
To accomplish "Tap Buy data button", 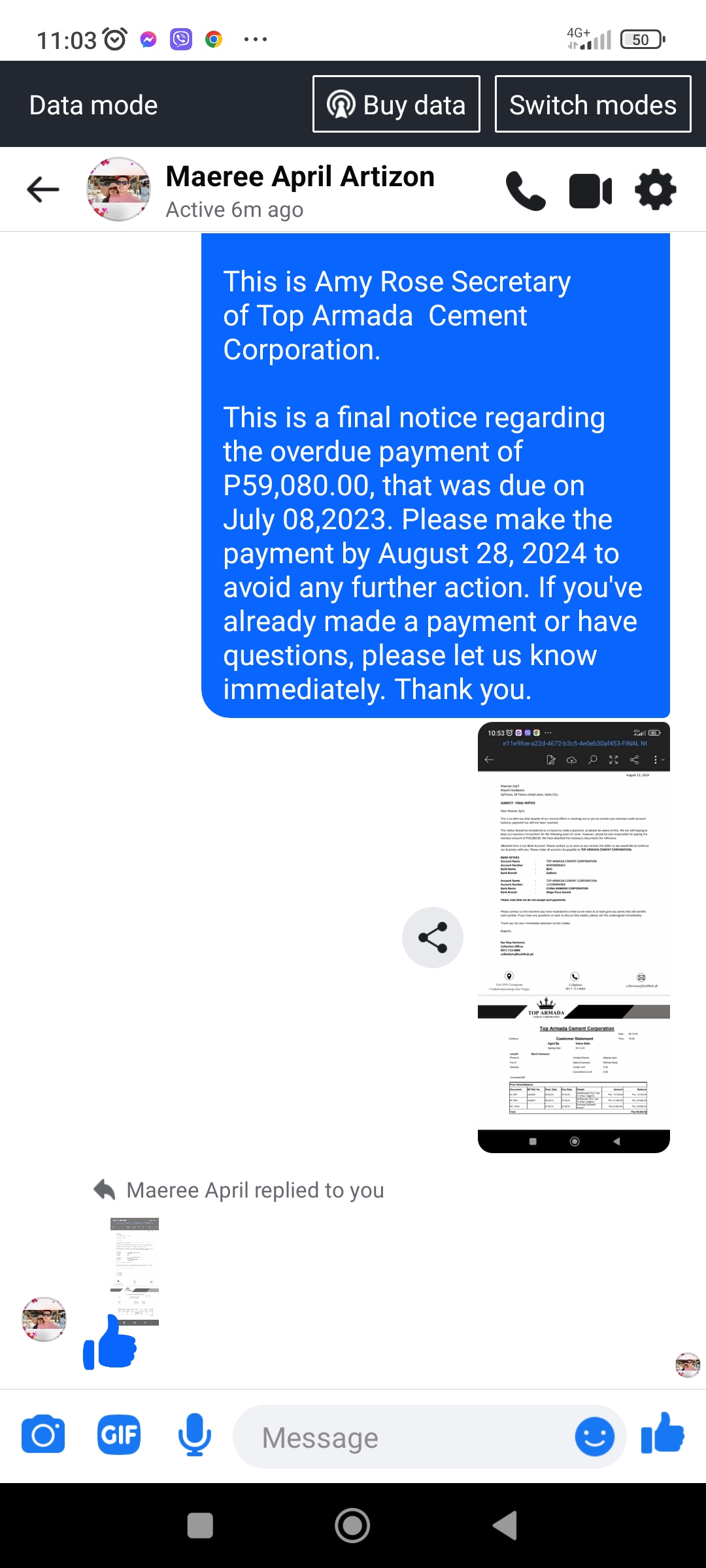I will pyautogui.click(x=396, y=105).
